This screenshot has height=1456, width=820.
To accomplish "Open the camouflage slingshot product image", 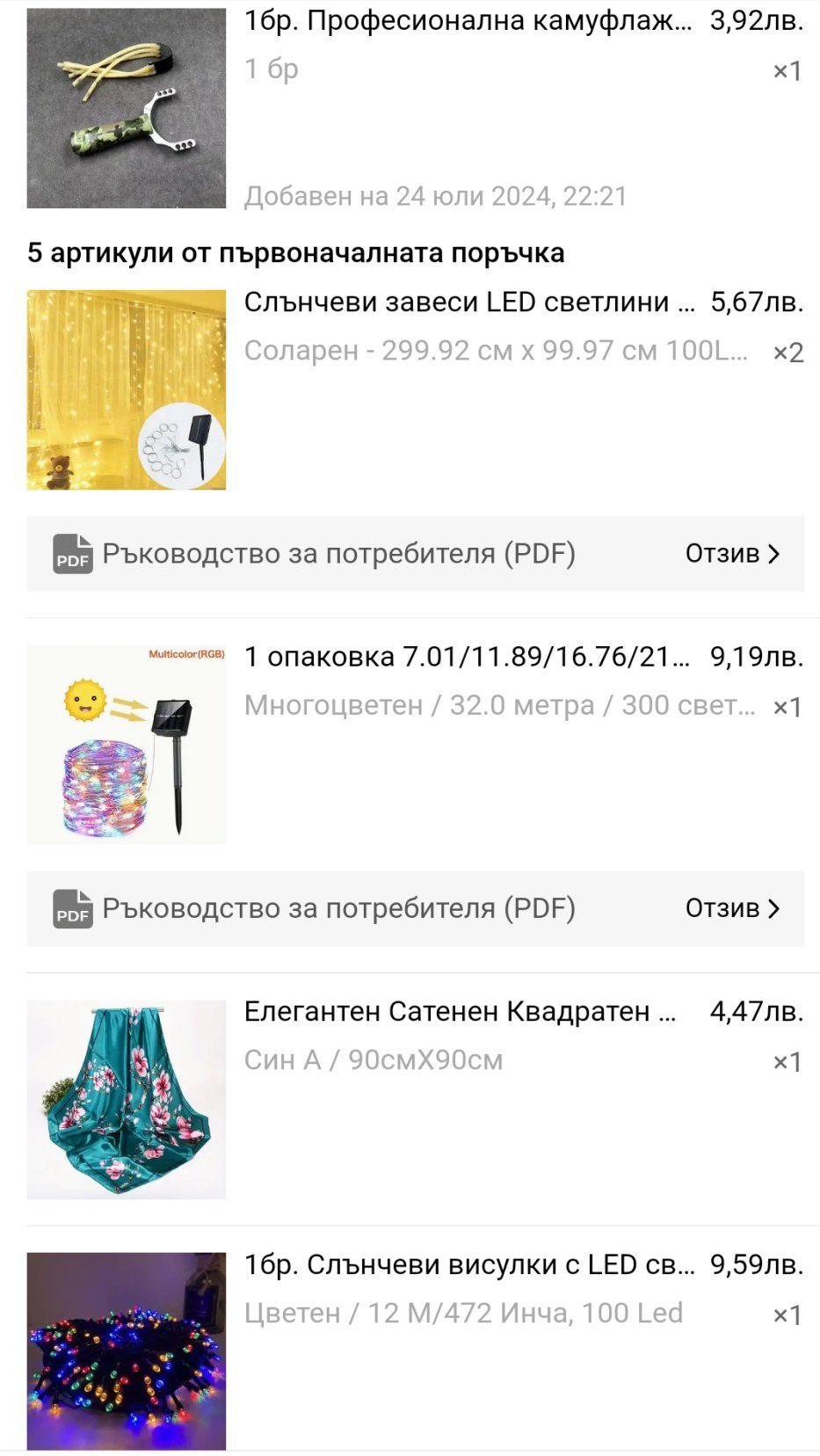I will [x=126, y=108].
